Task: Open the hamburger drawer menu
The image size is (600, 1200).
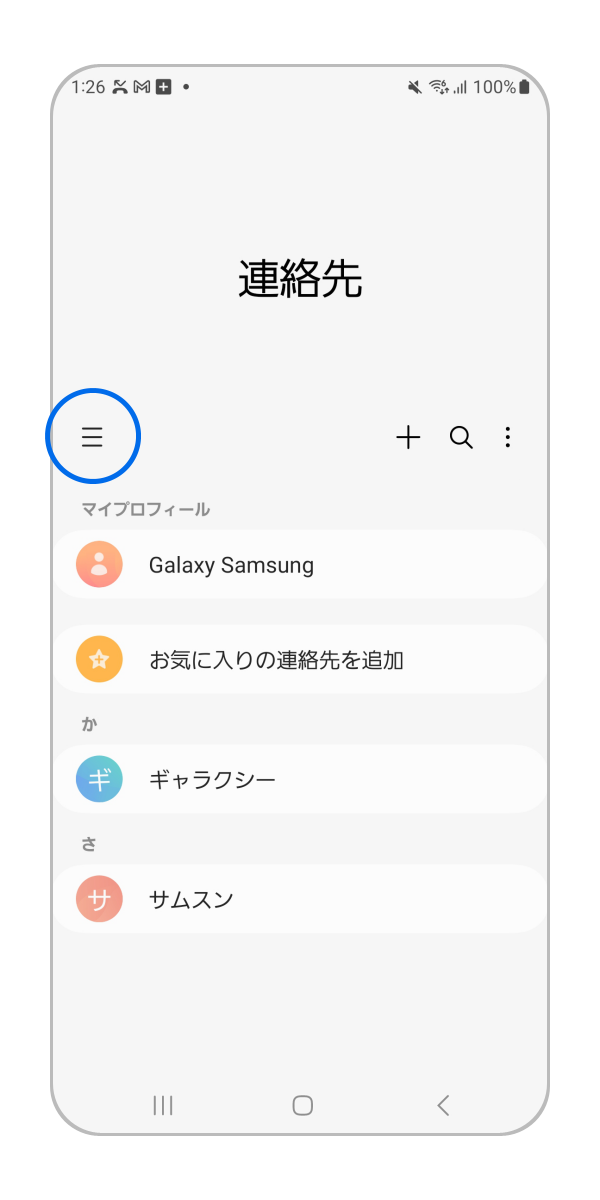Action: pyautogui.click(x=92, y=437)
